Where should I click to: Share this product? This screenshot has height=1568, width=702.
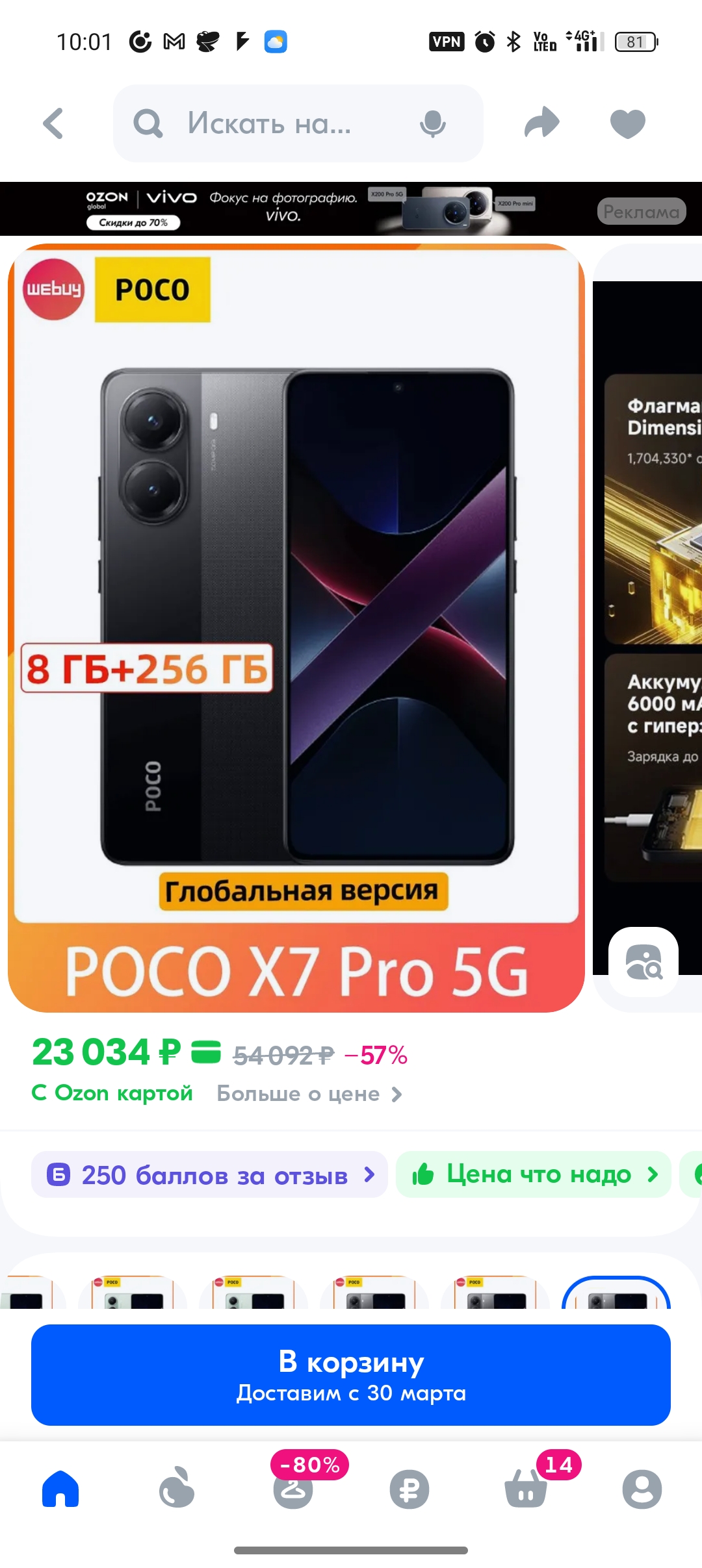[541, 123]
